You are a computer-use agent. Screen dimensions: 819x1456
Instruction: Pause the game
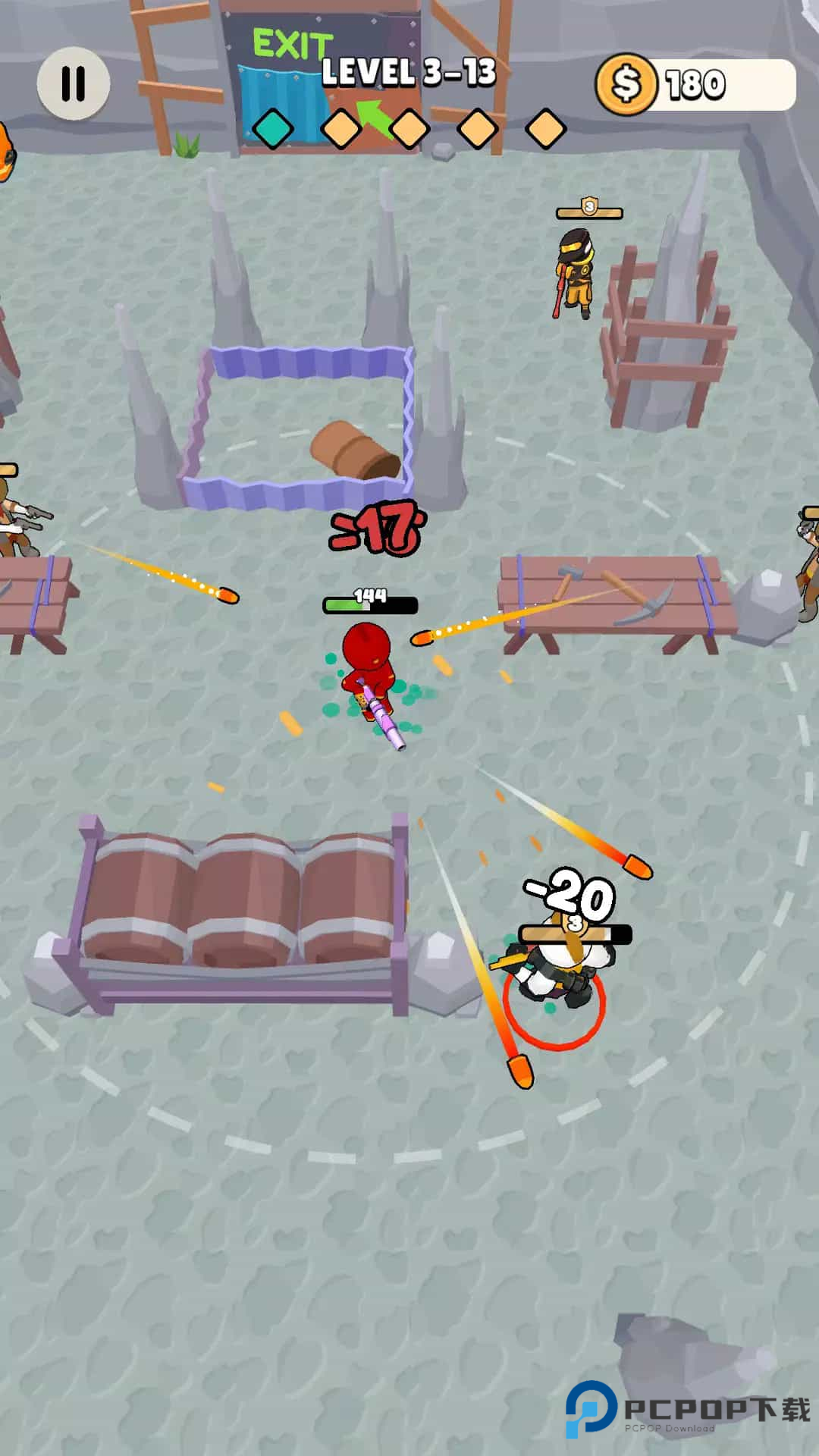pos(74,83)
